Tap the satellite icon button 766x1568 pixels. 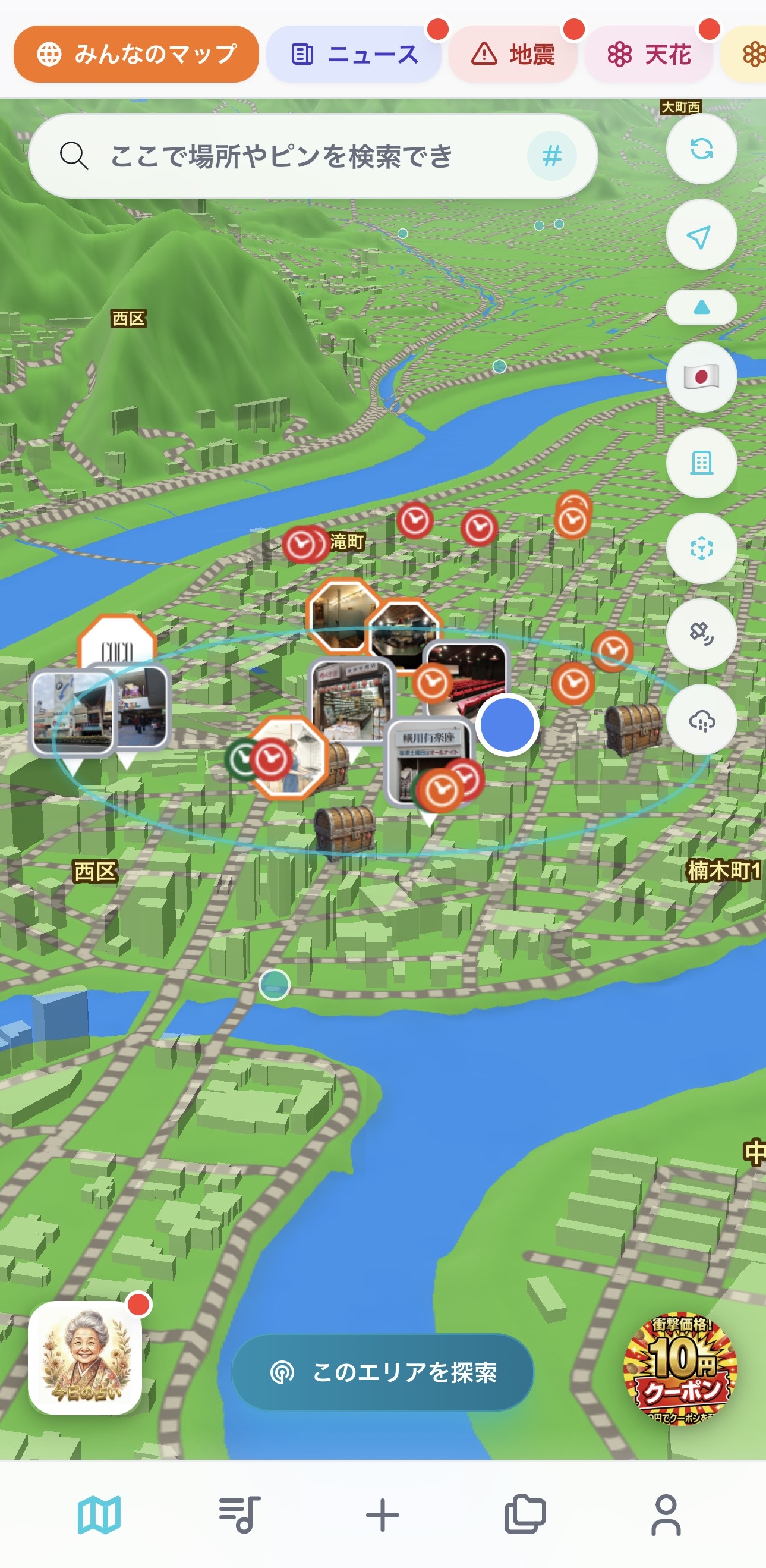click(x=701, y=634)
